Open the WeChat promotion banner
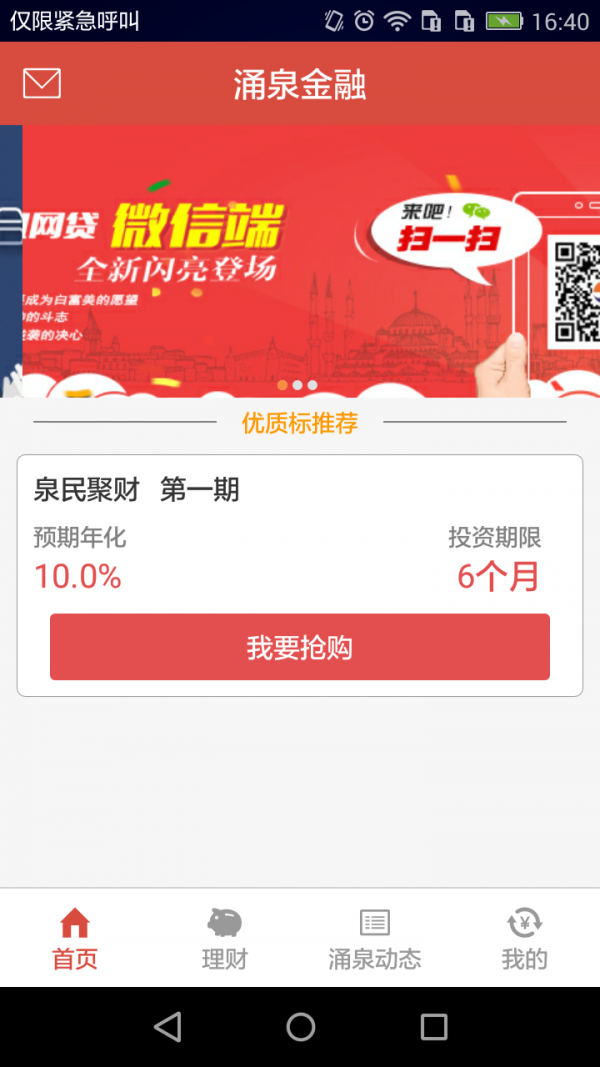Viewport: 600px width, 1067px height. coord(300,260)
